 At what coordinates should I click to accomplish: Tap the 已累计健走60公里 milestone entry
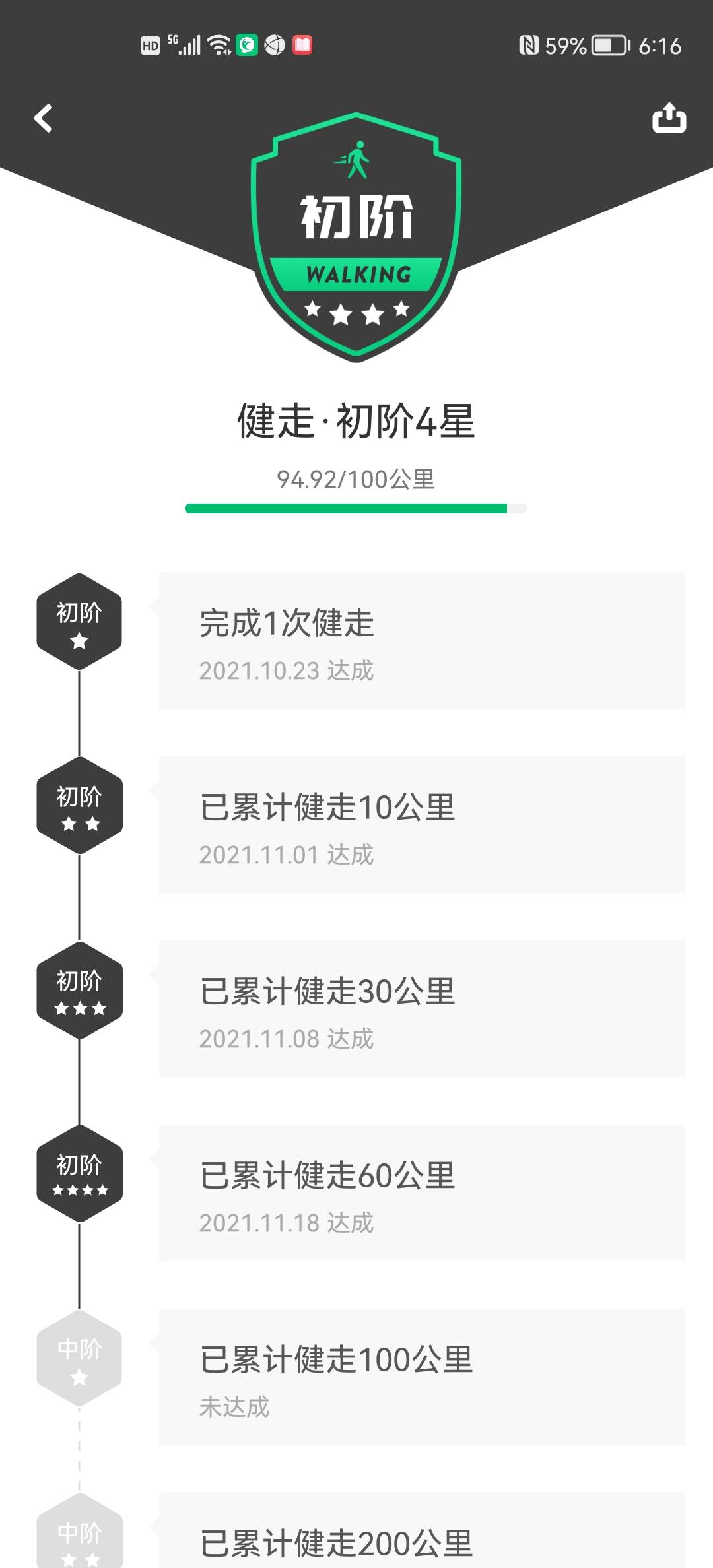423,1191
